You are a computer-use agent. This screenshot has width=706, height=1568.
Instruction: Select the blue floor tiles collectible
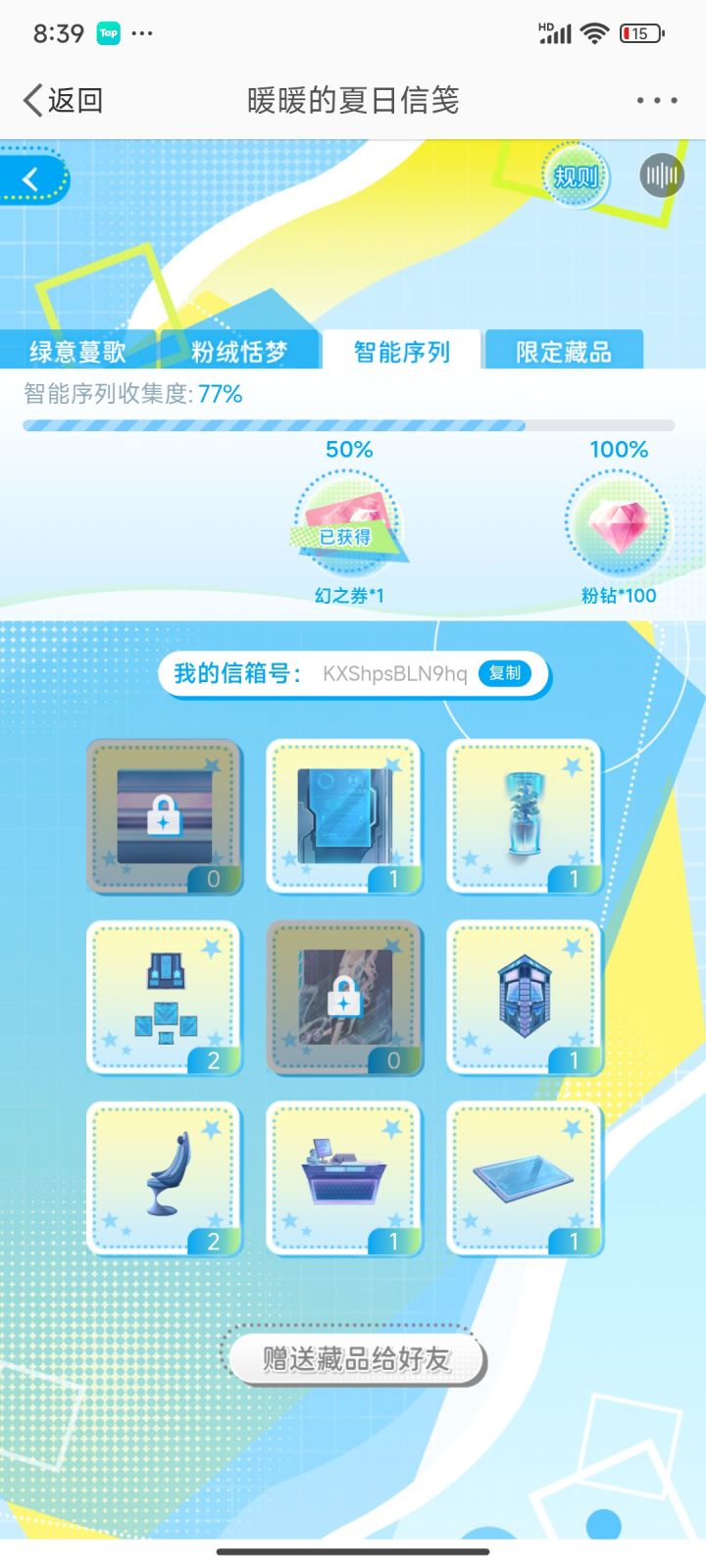[x=164, y=997]
